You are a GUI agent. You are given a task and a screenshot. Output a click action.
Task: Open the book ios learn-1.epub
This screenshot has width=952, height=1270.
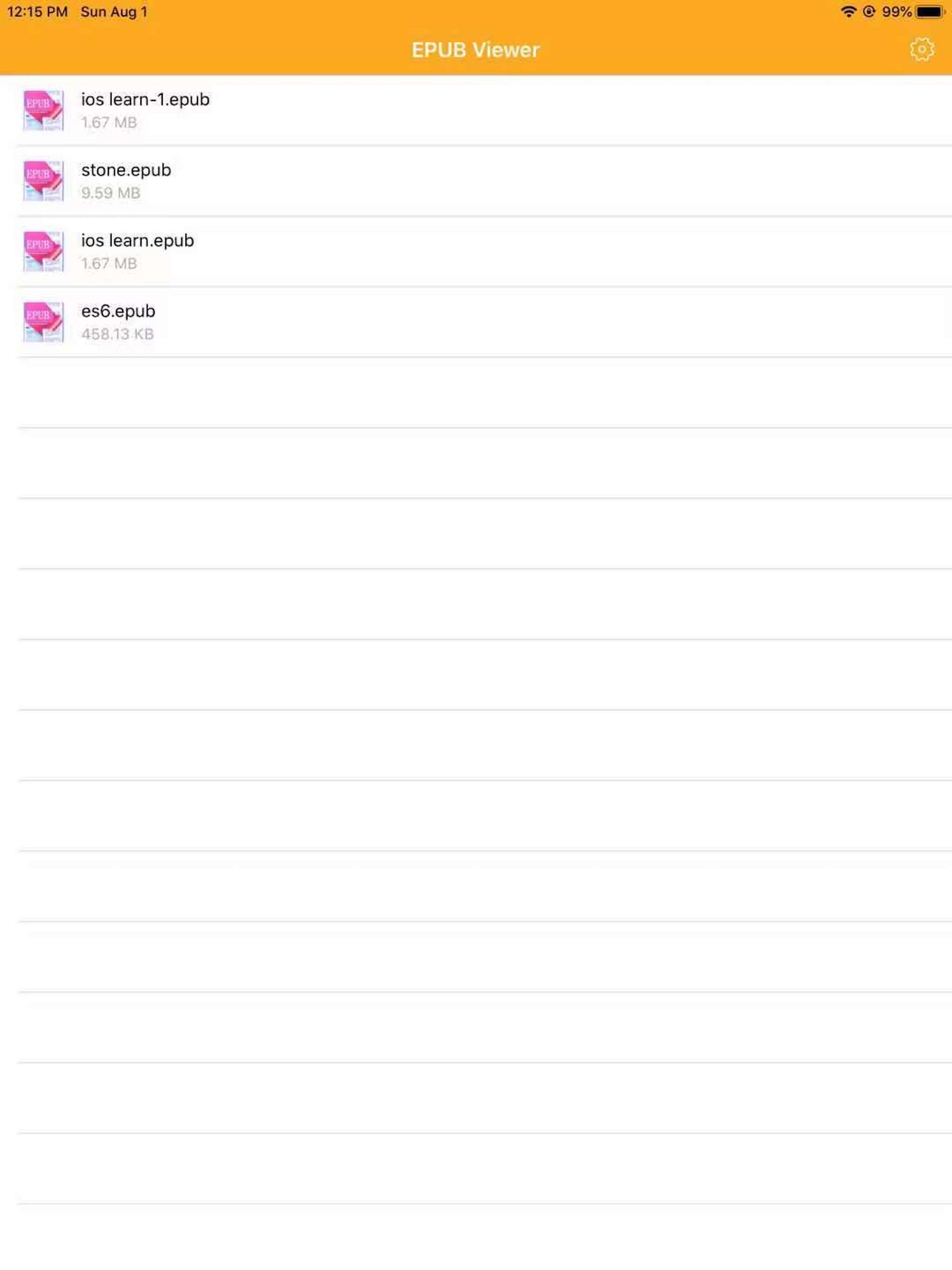point(344,110)
